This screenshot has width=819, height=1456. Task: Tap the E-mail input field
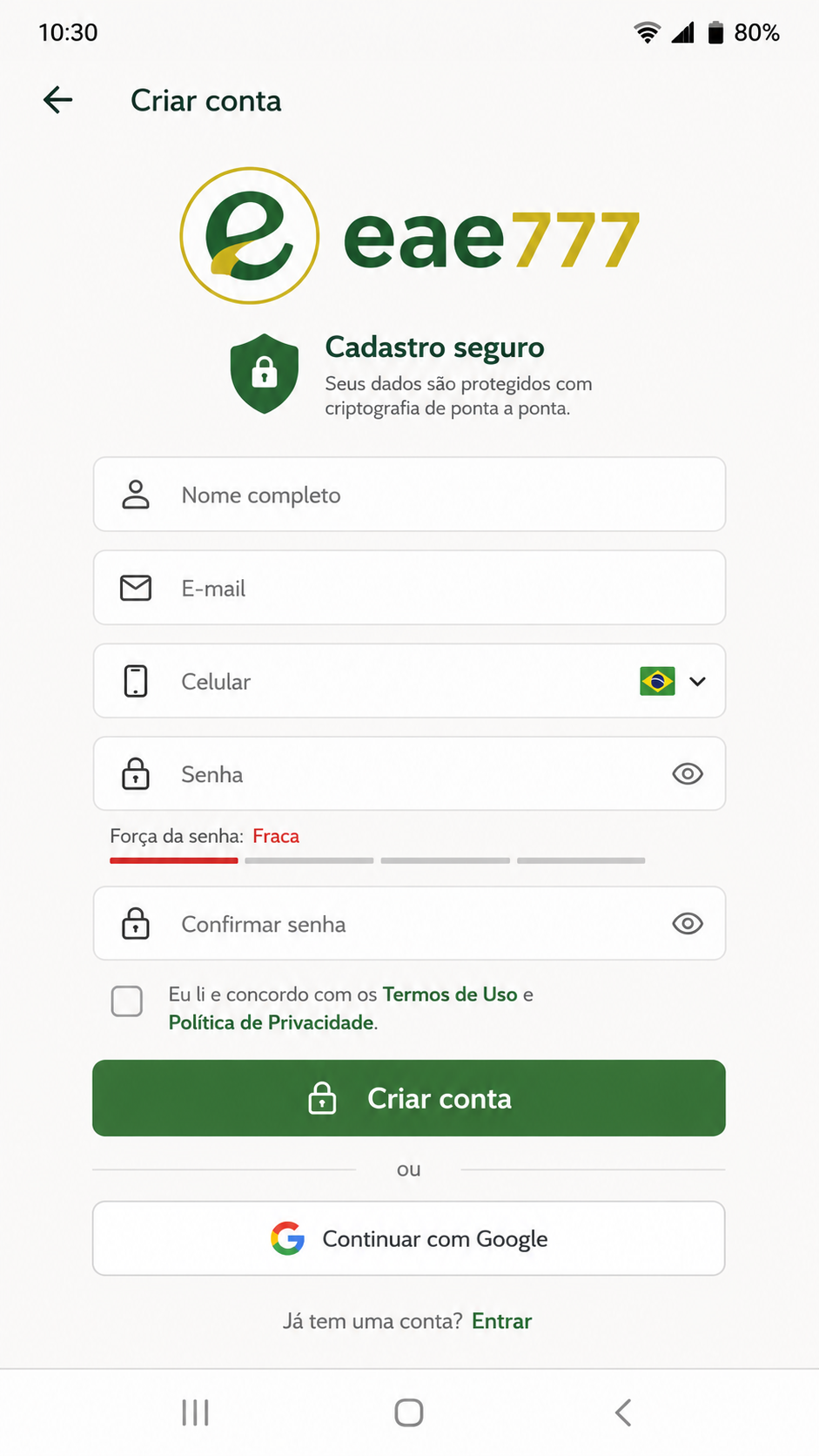pos(409,588)
